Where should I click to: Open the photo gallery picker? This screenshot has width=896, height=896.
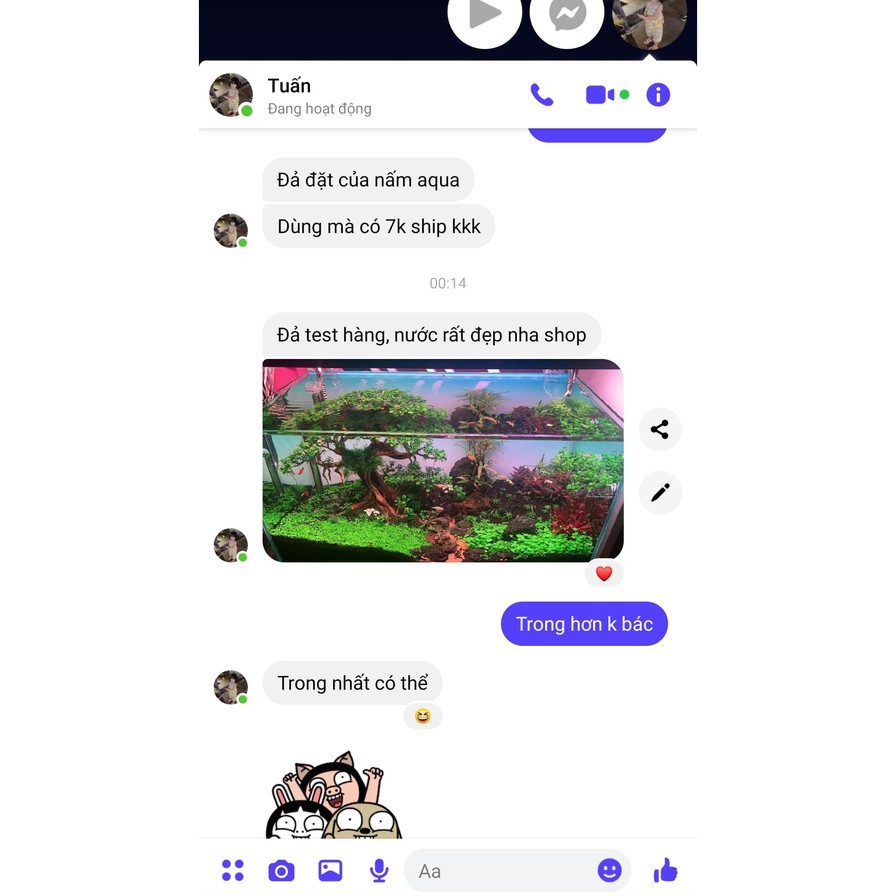point(330,870)
